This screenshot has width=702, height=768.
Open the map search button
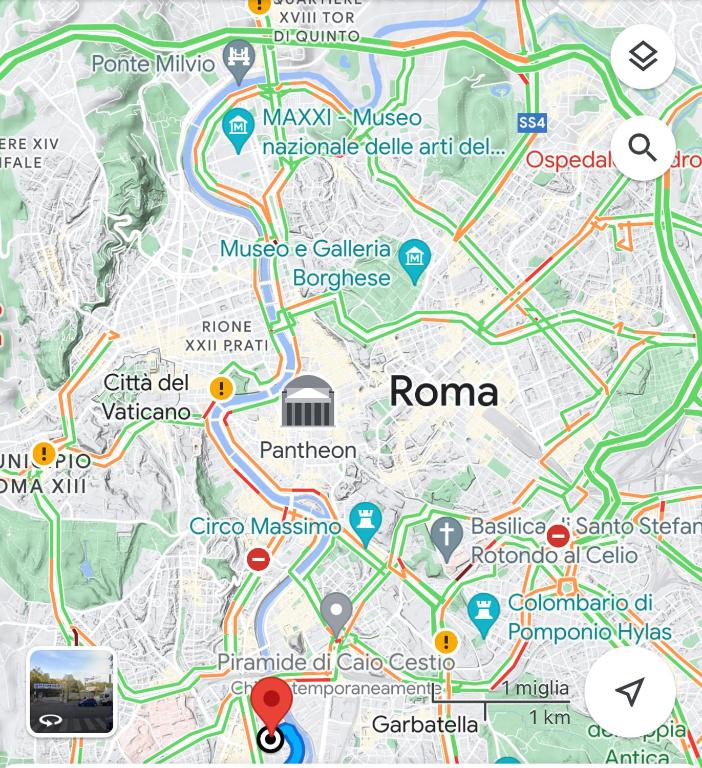[x=642, y=149]
